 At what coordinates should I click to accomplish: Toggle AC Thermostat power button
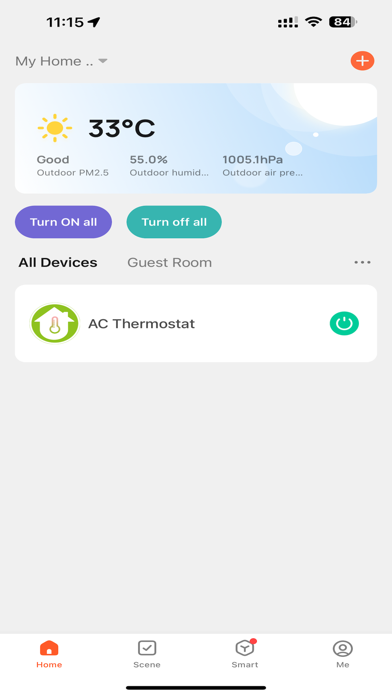[x=344, y=324]
